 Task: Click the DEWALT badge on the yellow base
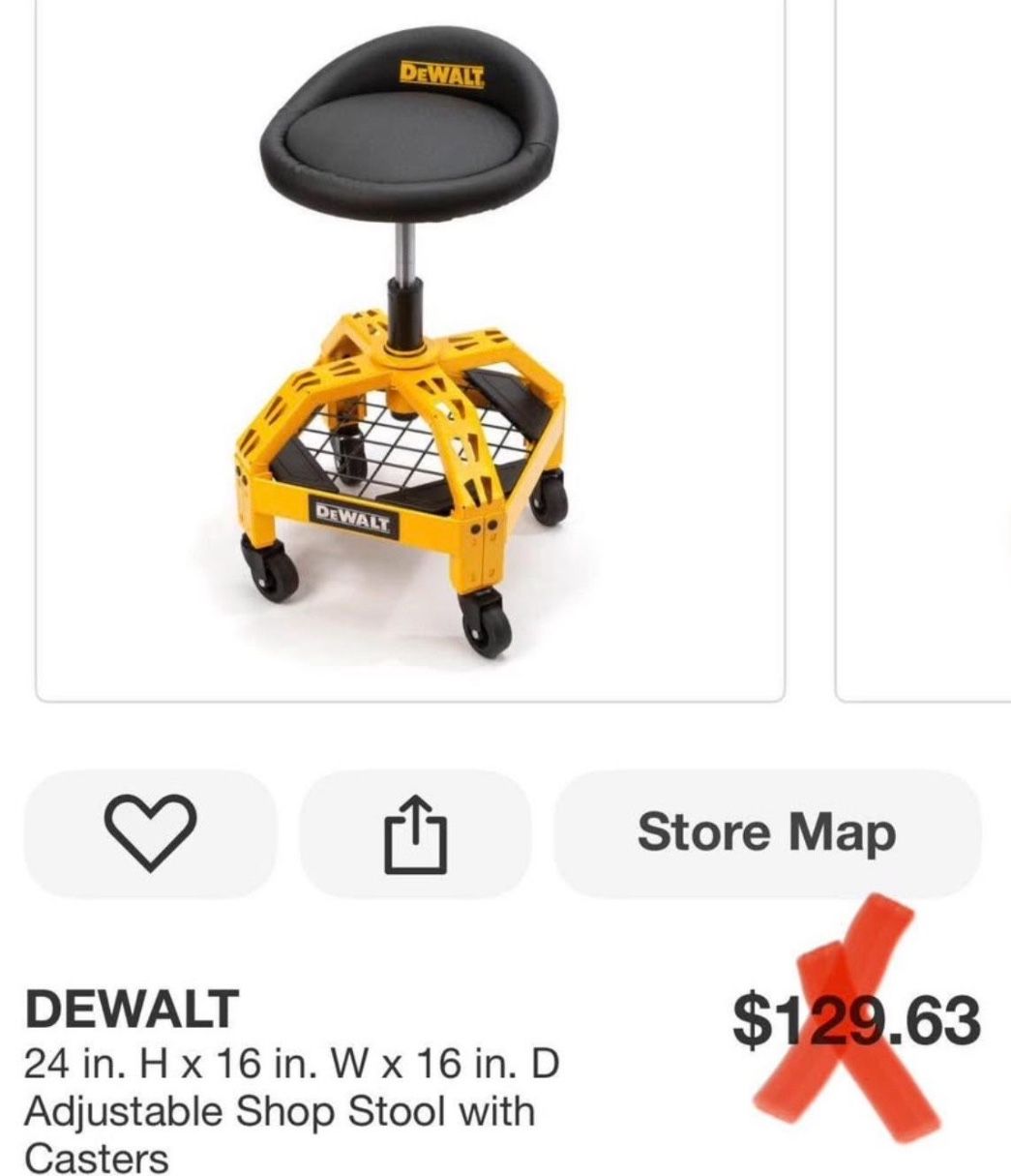[x=353, y=518]
